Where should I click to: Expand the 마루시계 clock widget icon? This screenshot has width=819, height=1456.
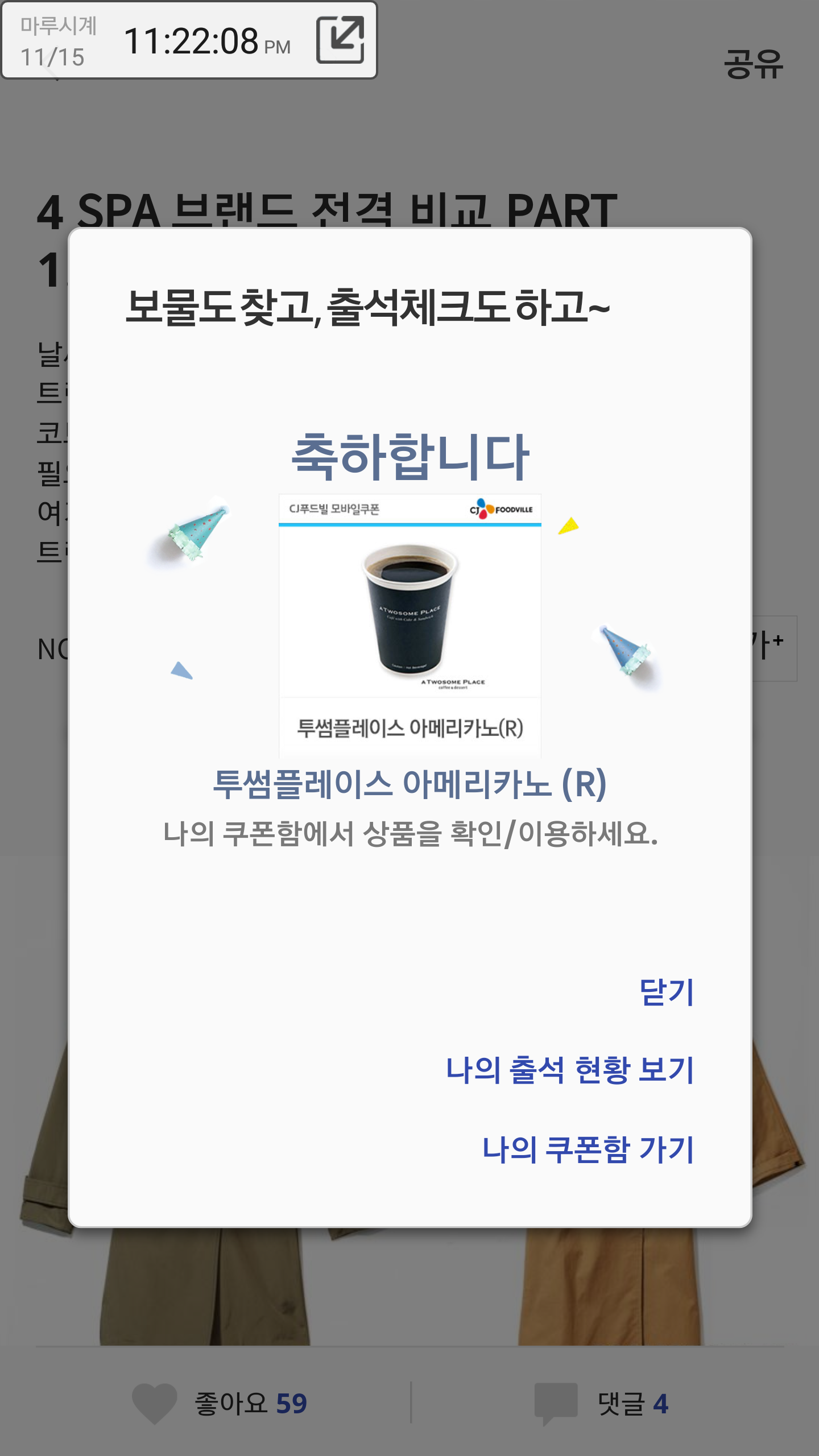(x=340, y=40)
